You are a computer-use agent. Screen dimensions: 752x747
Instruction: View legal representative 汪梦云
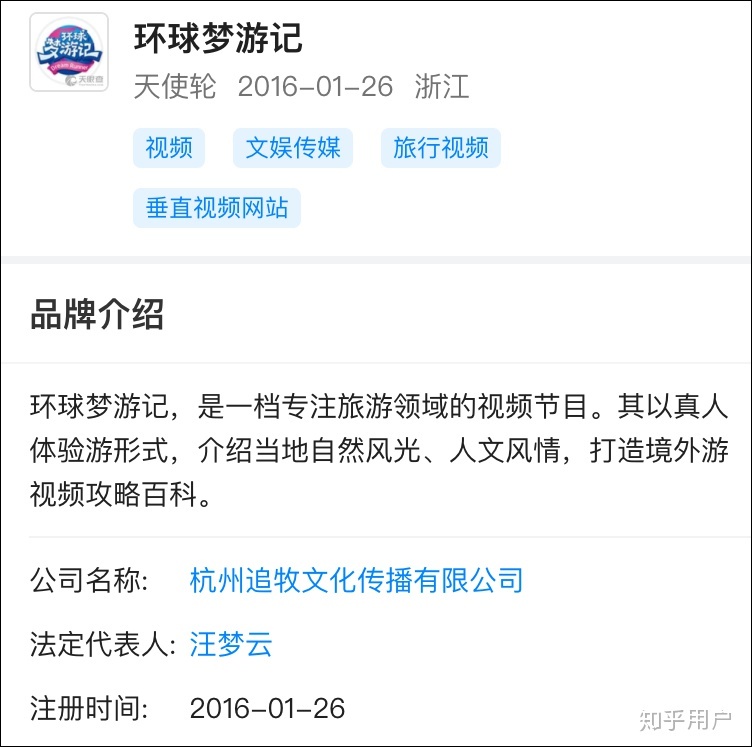231,644
